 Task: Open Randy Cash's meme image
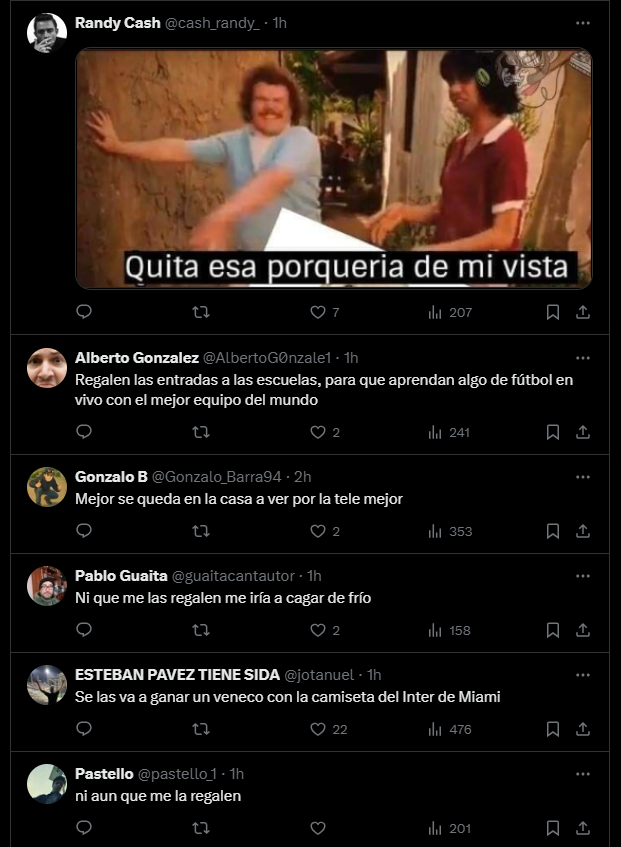coord(334,168)
